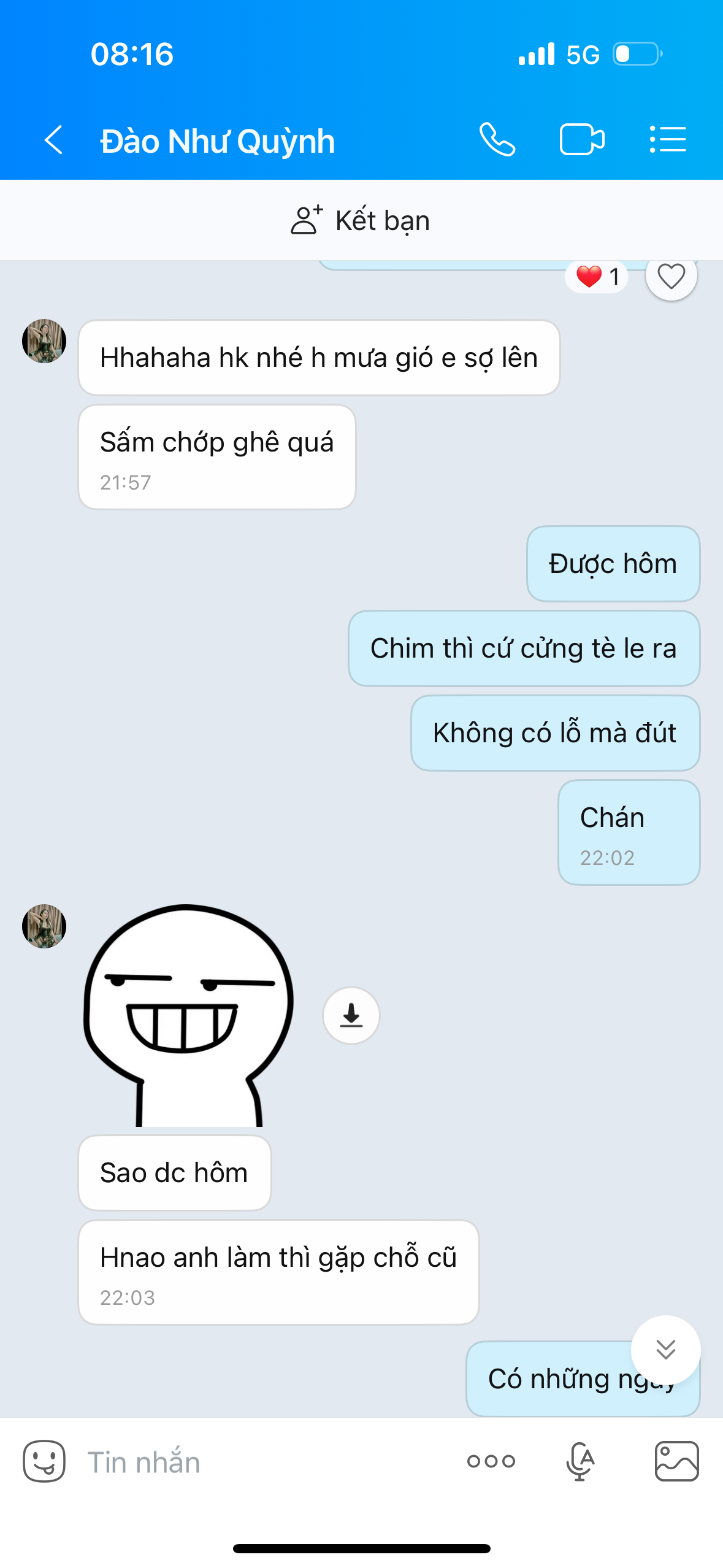Start a video call
This screenshot has height=1568, width=723.
[581, 140]
